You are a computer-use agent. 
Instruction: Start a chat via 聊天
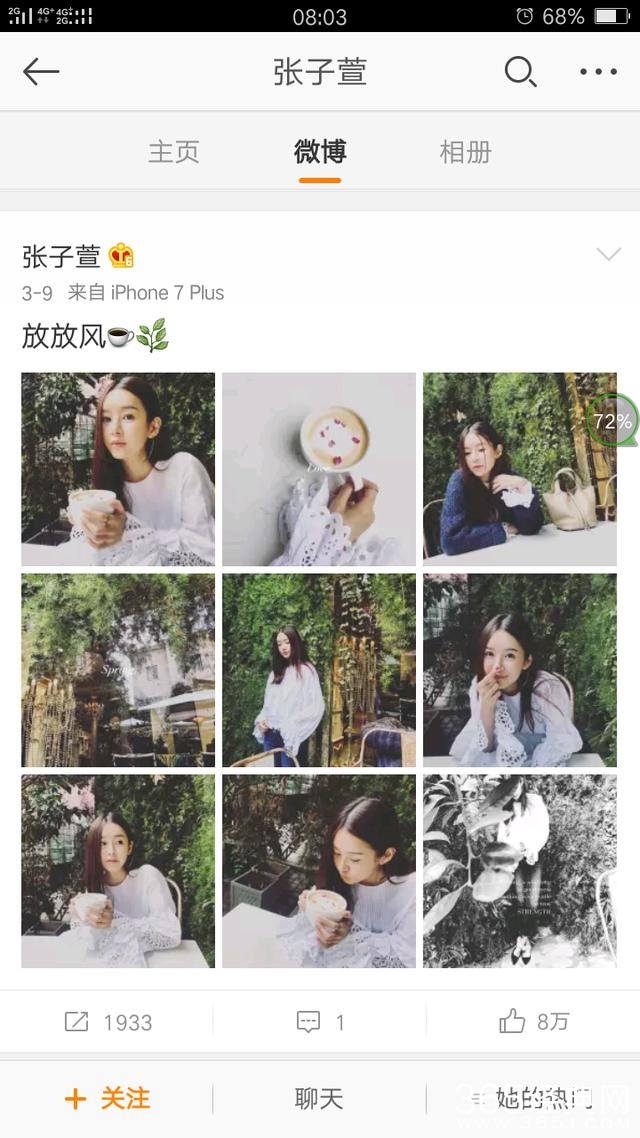(319, 1099)
